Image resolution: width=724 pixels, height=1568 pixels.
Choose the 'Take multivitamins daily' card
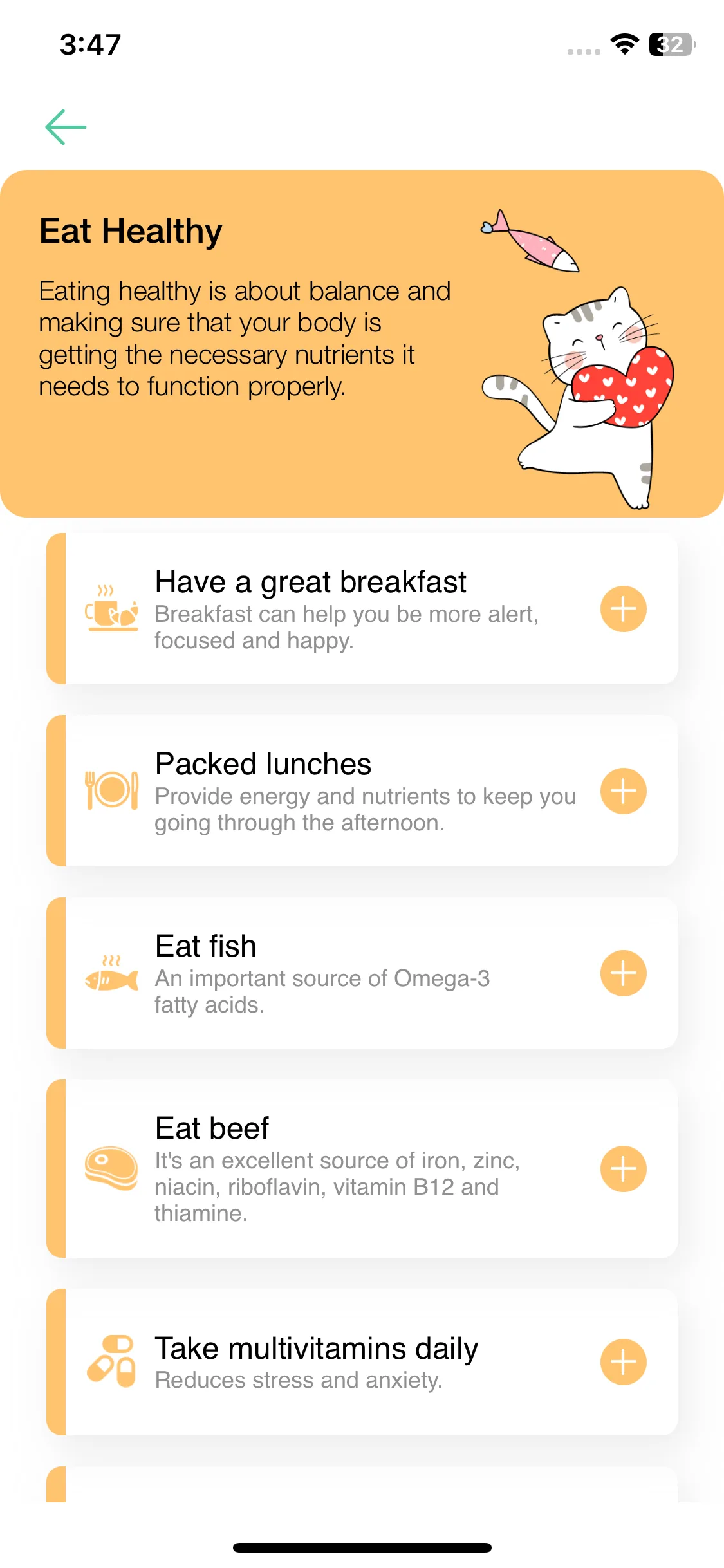[348, 1362]
